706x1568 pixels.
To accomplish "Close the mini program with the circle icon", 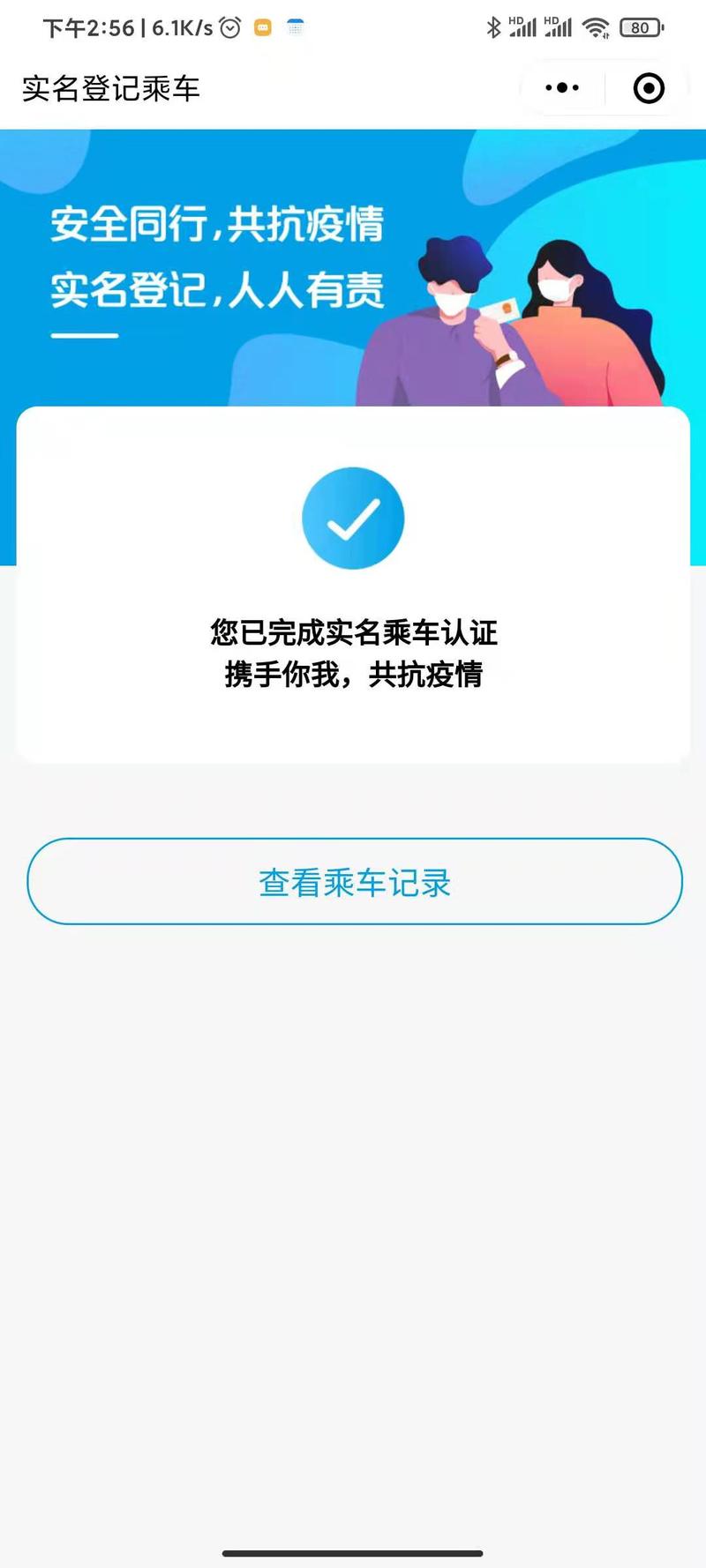I will point(649,88).
